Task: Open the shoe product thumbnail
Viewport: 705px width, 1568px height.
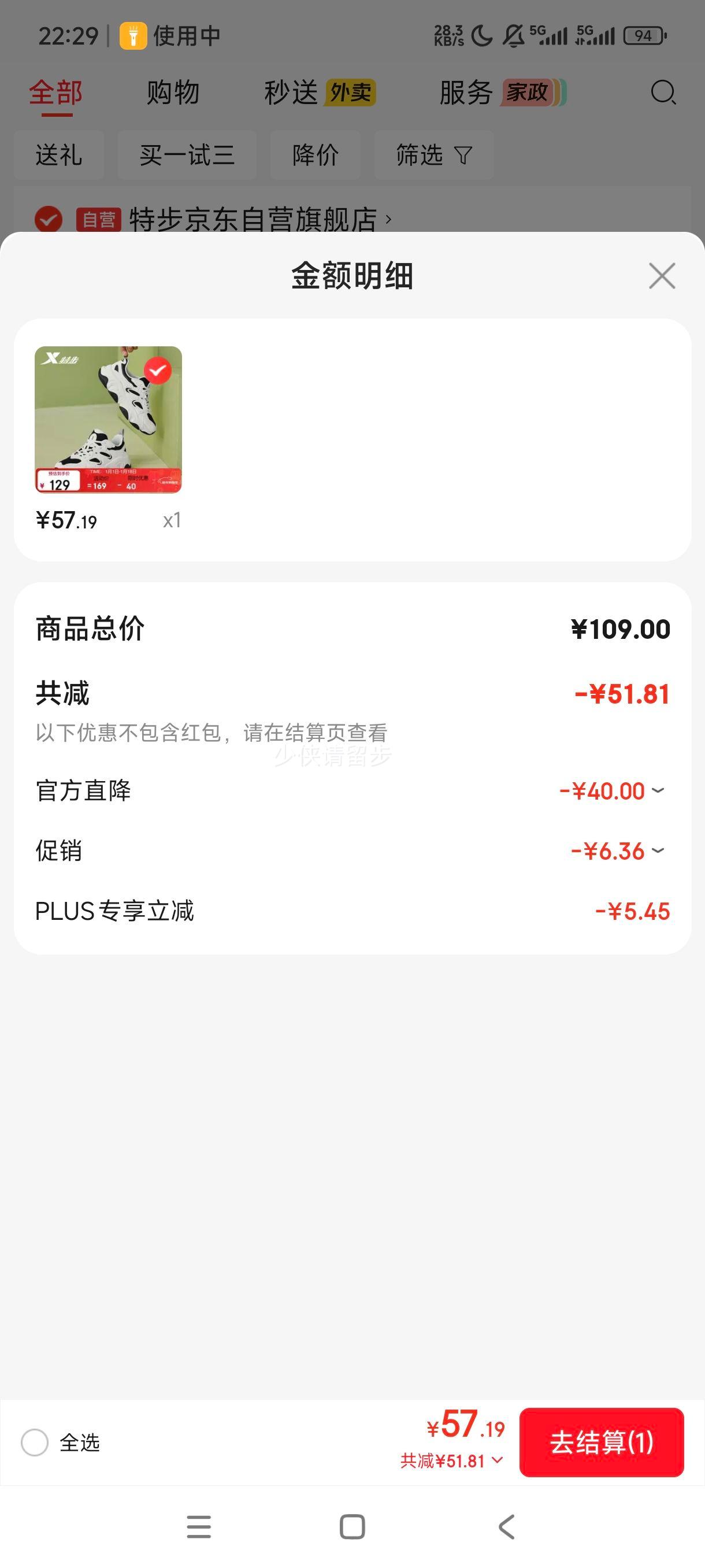Action: coord(108,419)
